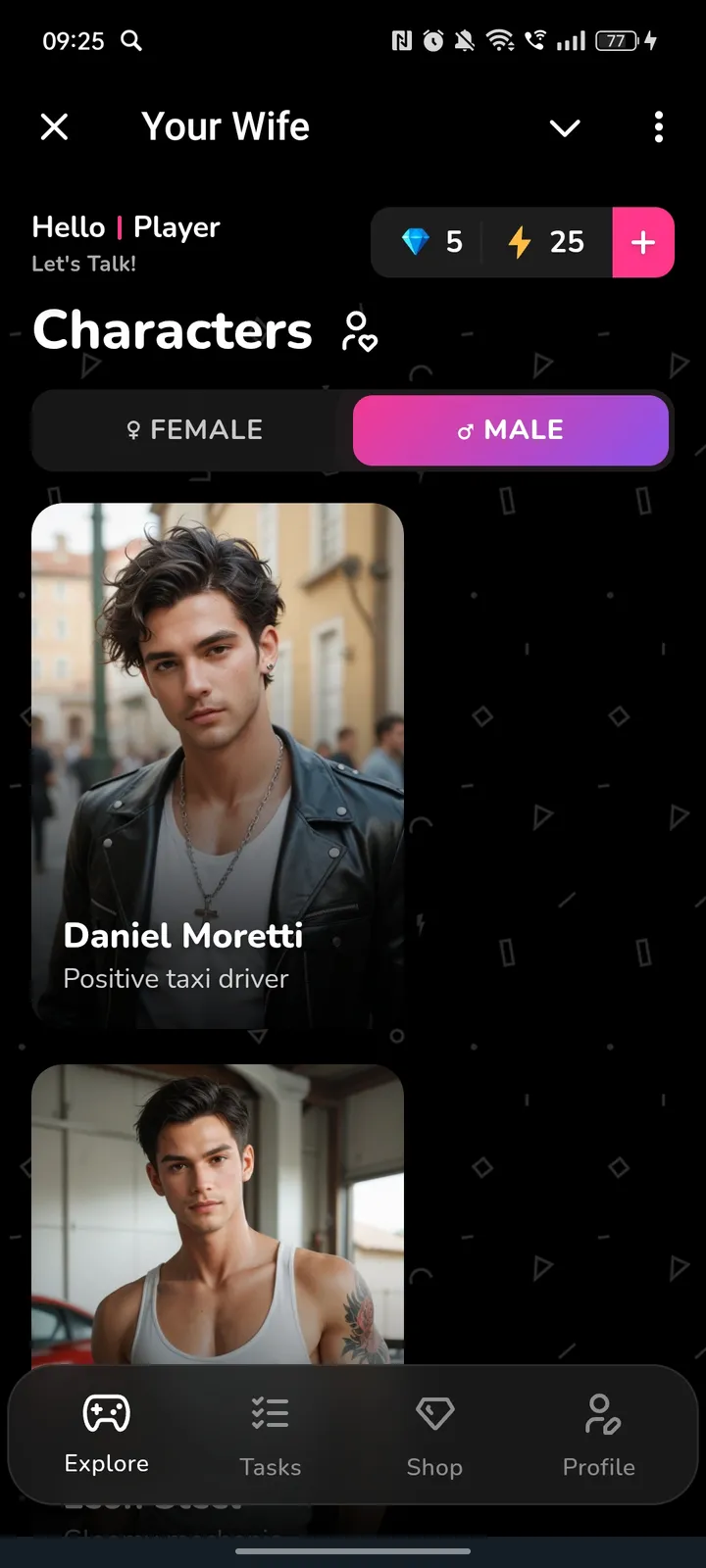Image resolution: width=706 pixels, height=1568 pixels.
Task: Select the Male characters tab
Action: pyautogui.click(x=511, y=430)
